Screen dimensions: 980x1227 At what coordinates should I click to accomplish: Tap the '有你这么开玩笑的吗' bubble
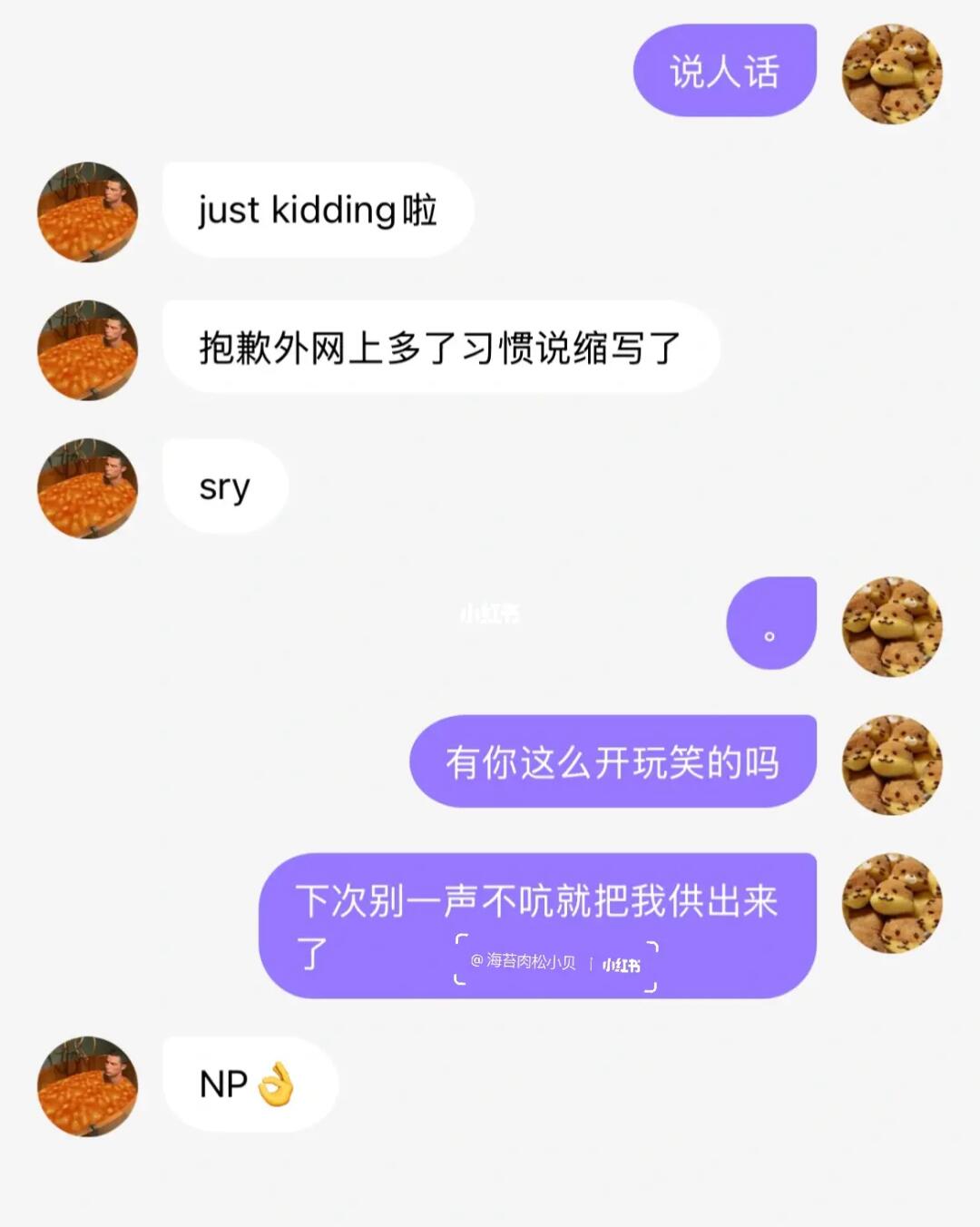pyautogui.click(x=613, y=763)
